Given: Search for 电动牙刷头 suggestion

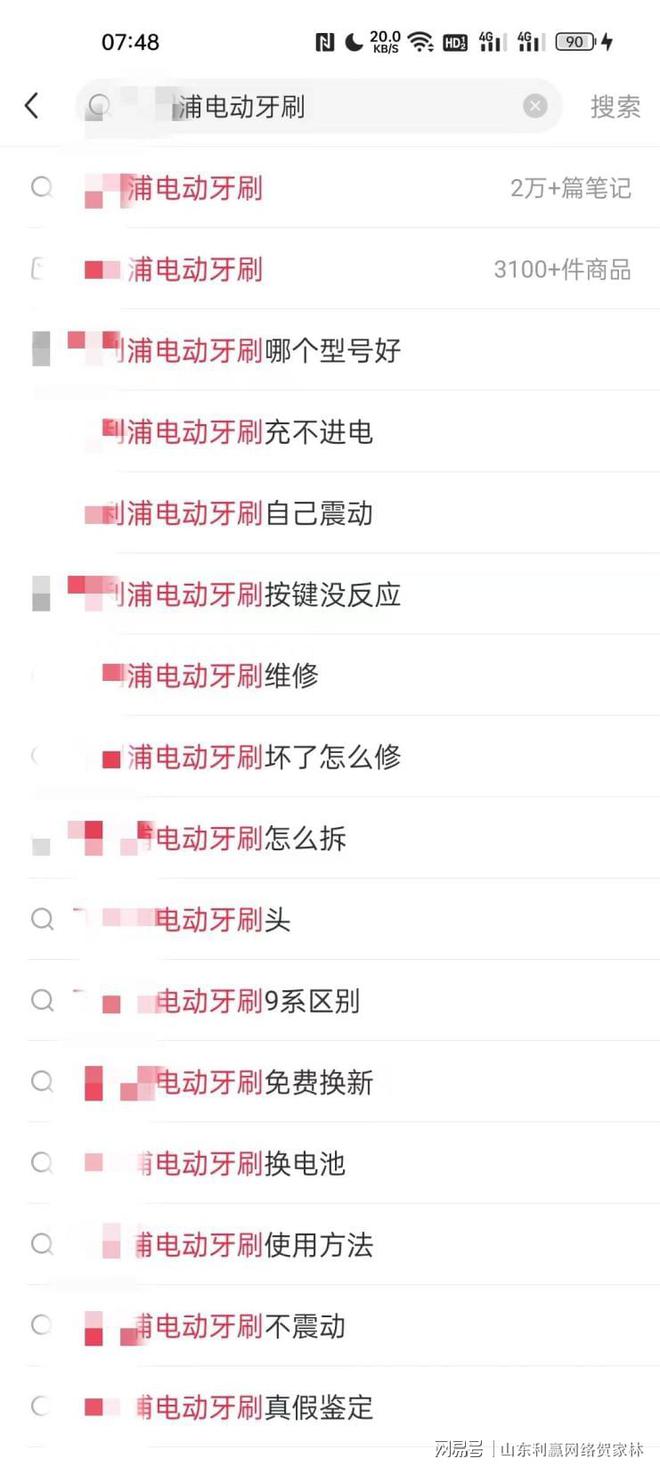Looking at the screenshot, I should coord(330,919).
